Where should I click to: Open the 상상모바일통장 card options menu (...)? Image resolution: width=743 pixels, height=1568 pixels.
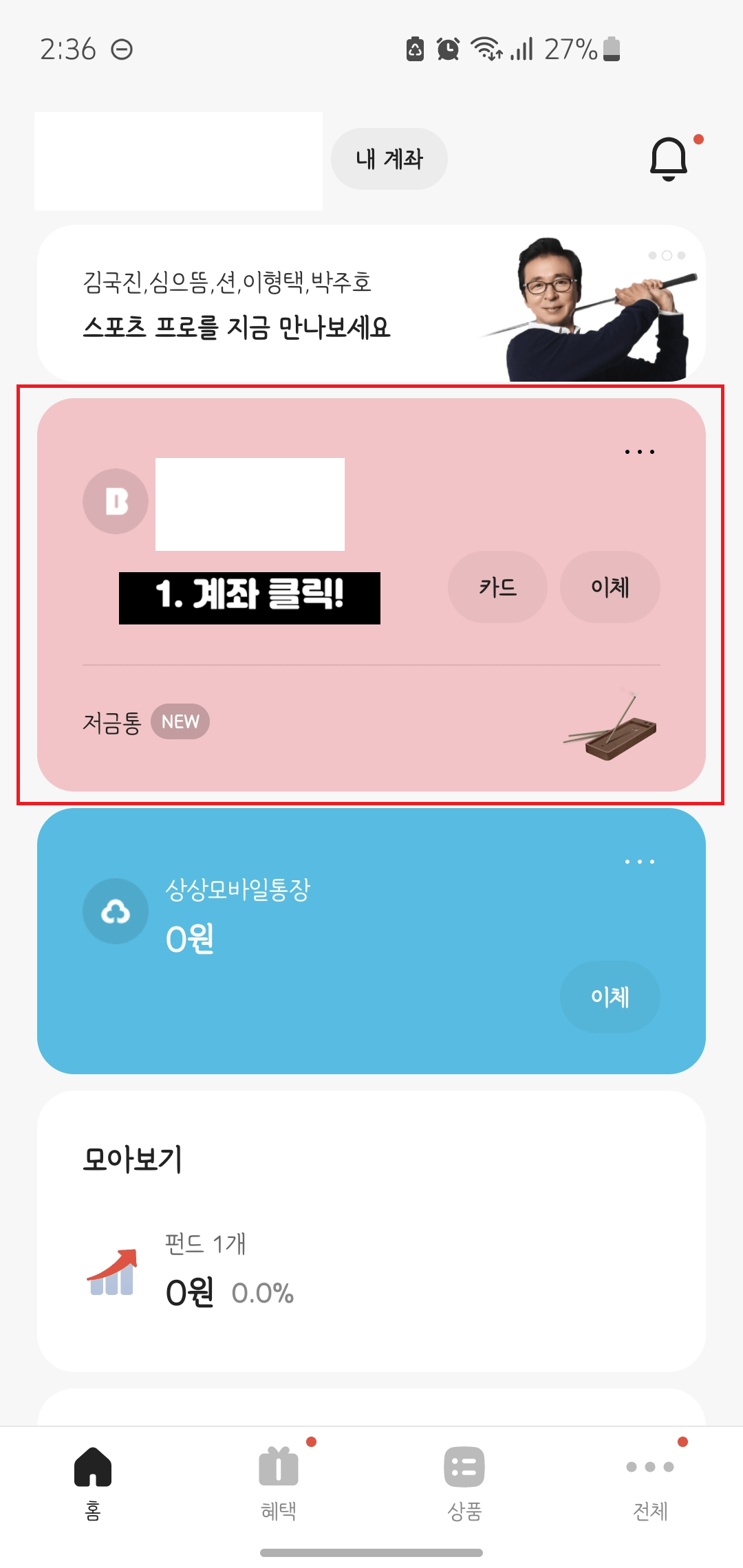[640, 860]
